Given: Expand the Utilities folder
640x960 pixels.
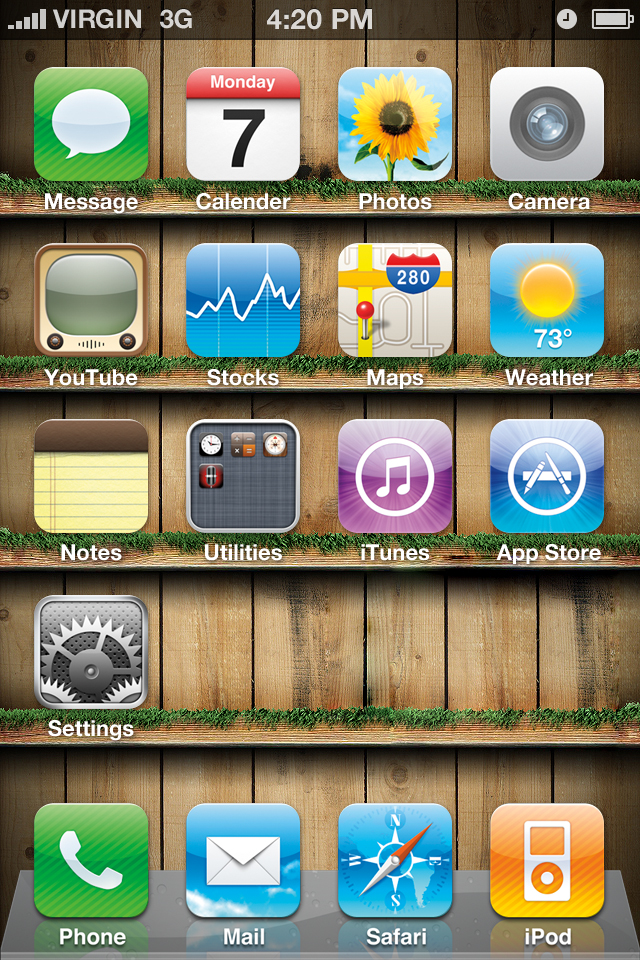Looking at the screenshot, I should pyautogui.click(x=243, y=476).
